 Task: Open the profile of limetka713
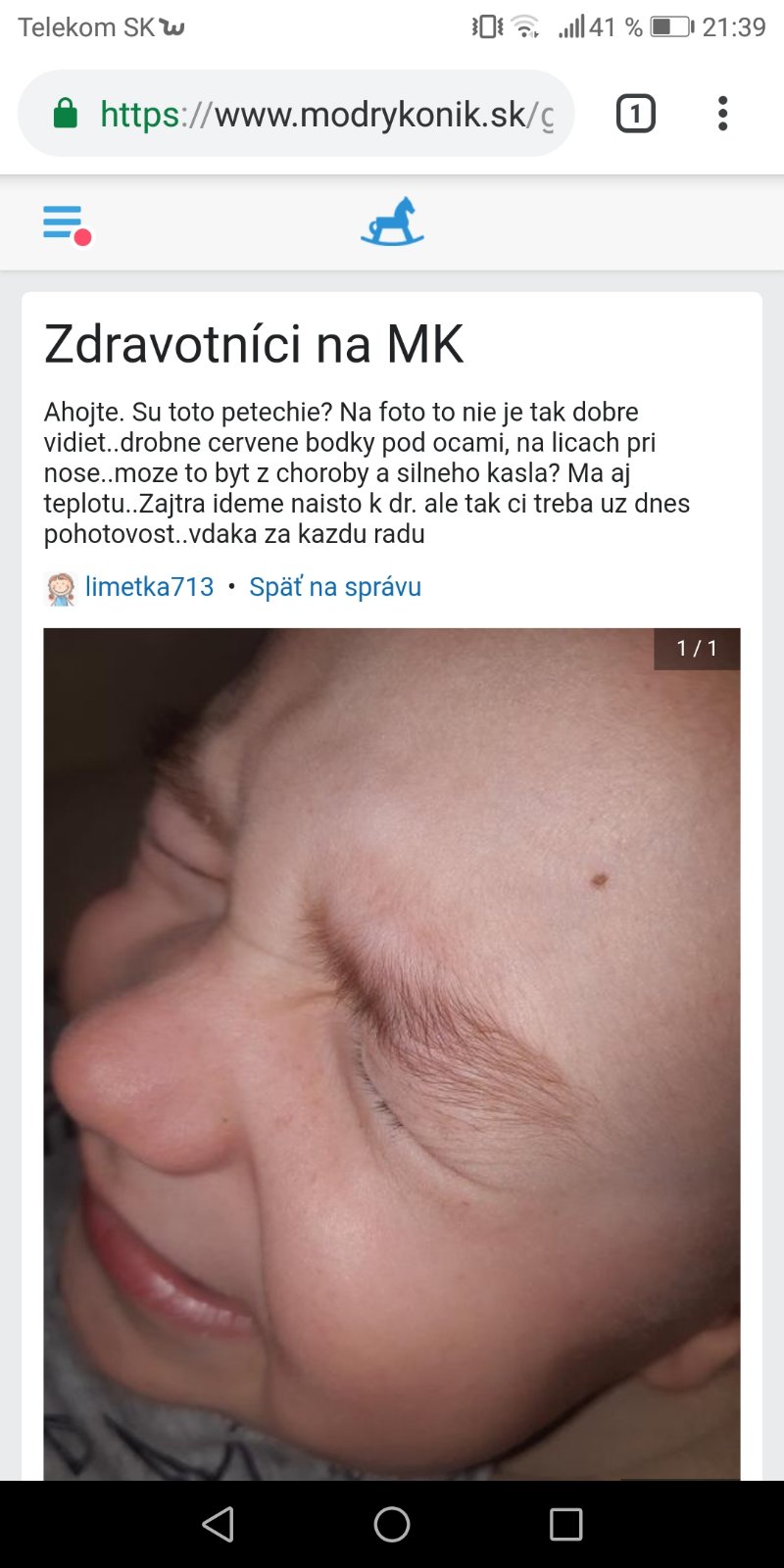(149, 587)
